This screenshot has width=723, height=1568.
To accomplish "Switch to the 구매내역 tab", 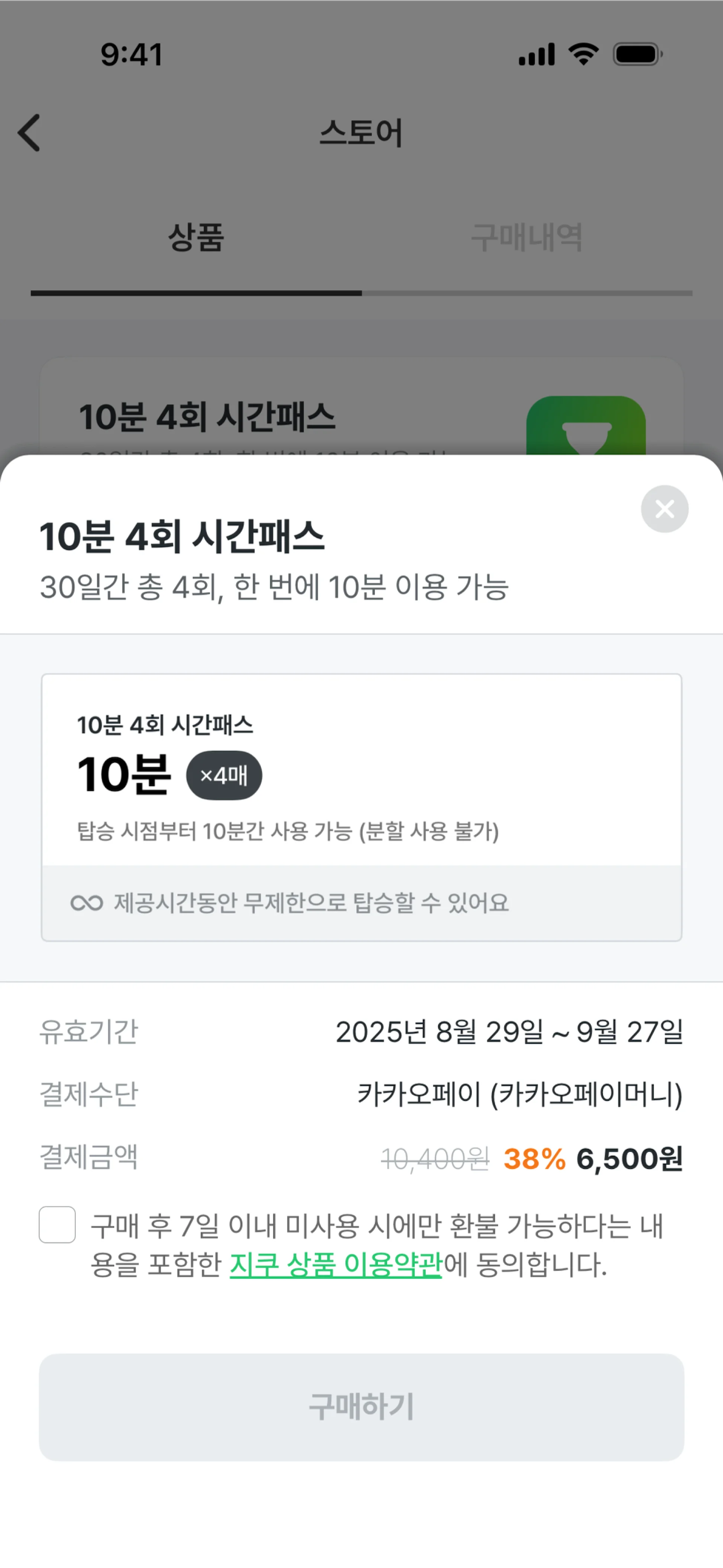I will tap(527, 237).
